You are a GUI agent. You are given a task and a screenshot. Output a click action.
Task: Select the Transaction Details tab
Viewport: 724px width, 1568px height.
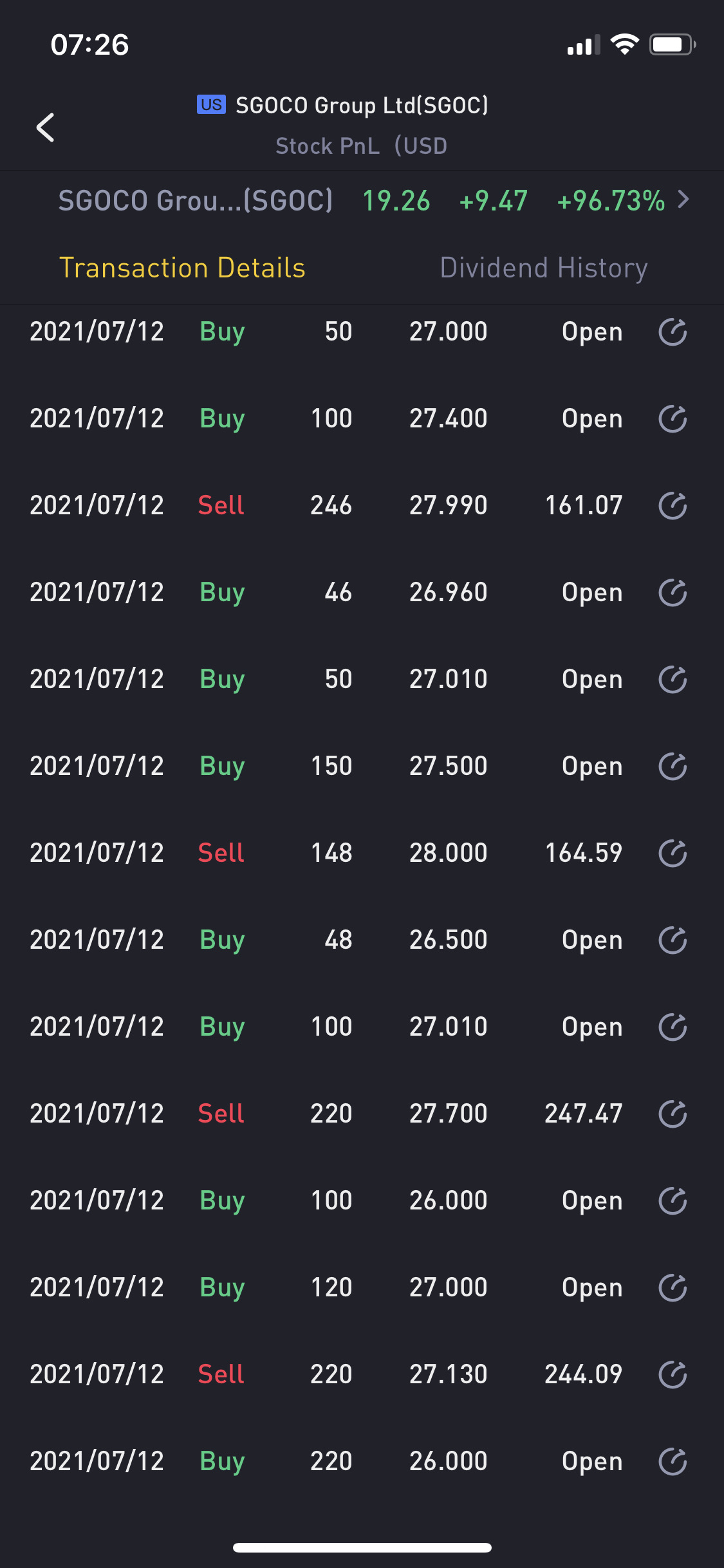tap(182, 268)
